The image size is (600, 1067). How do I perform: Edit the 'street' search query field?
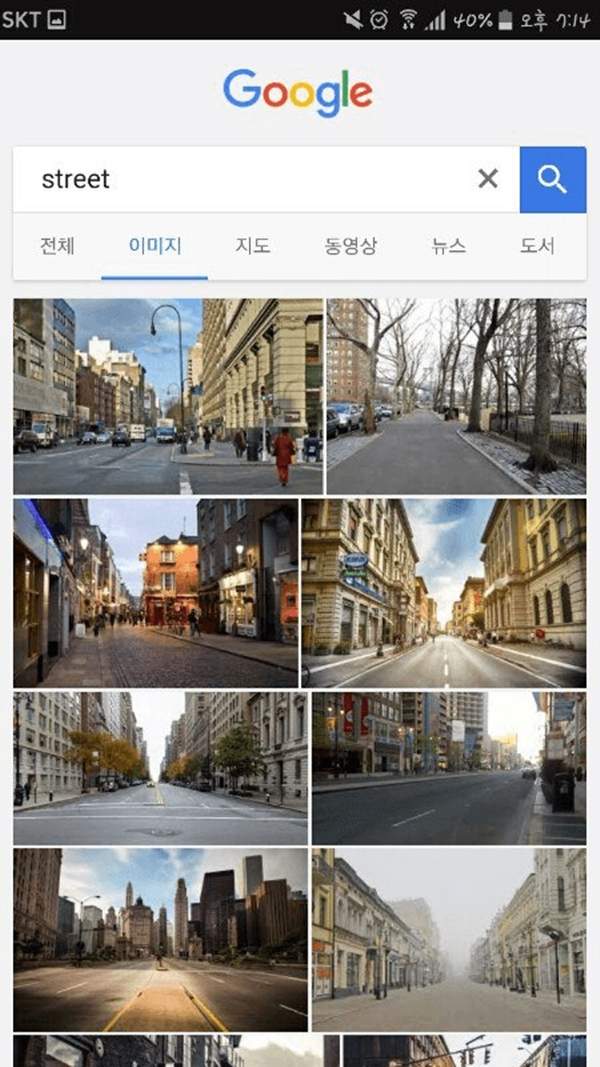pos(240,179)
